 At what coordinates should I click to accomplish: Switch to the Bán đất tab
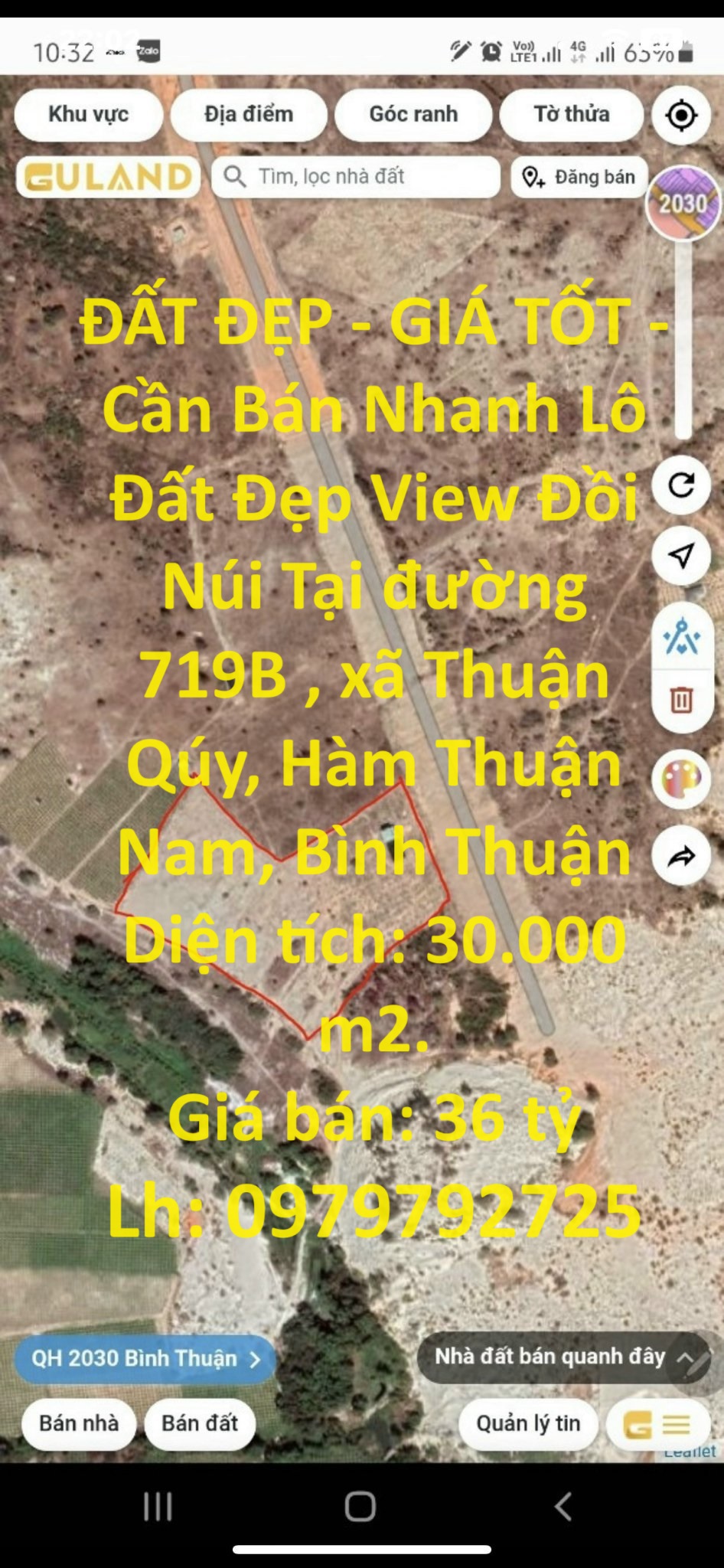coord(199,1425)
